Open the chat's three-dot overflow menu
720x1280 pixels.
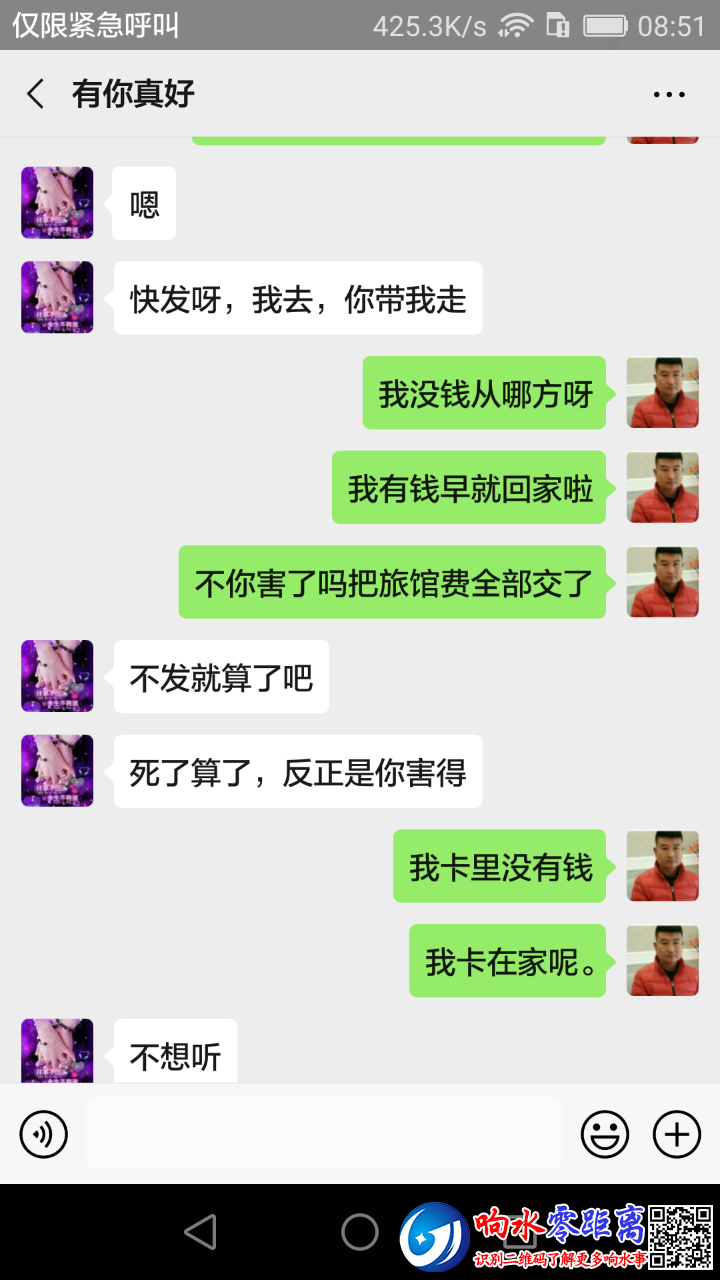coord(669,95)
